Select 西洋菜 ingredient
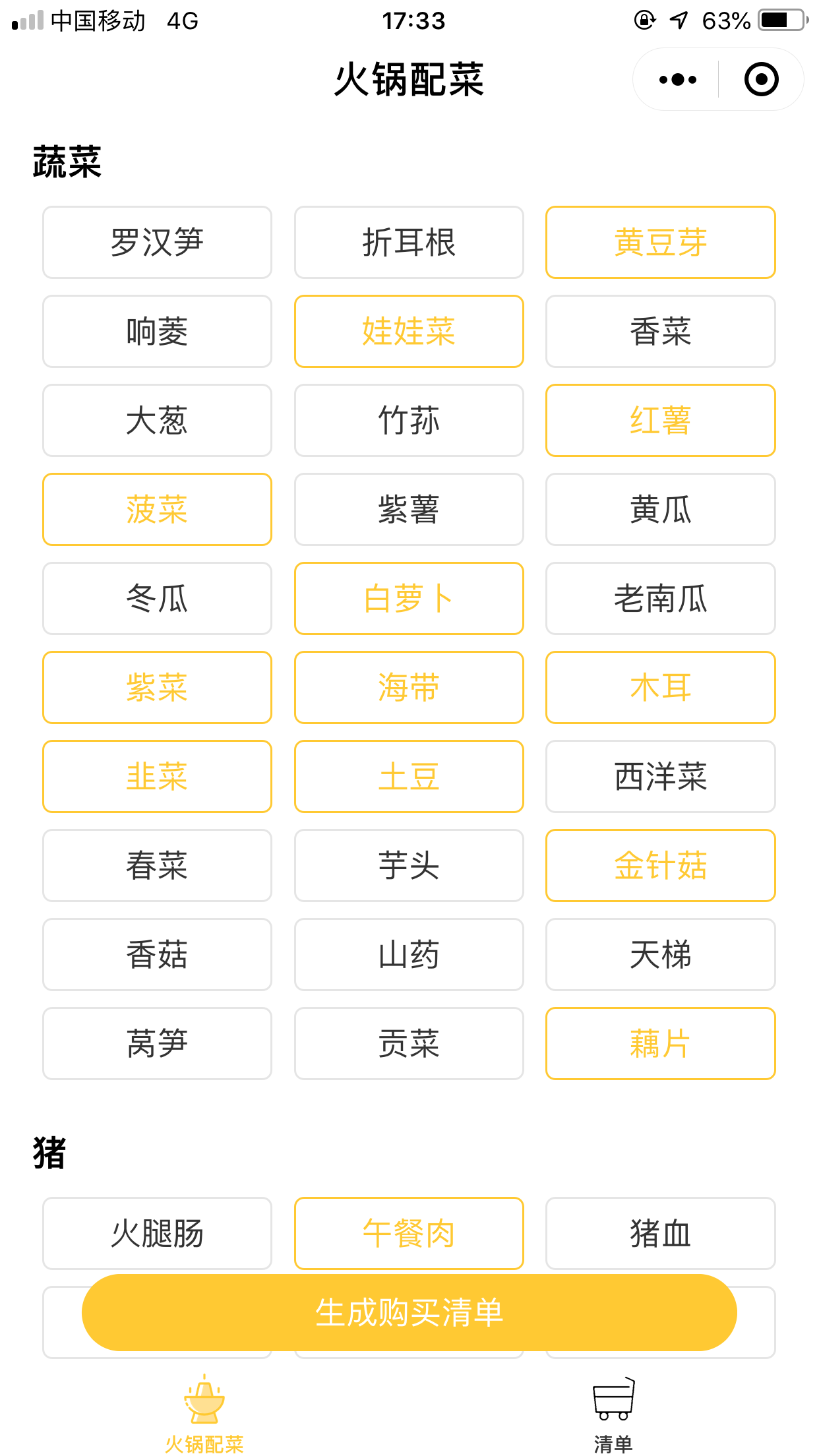Viewport: 819px width, 1456px height. click(661, 776)
